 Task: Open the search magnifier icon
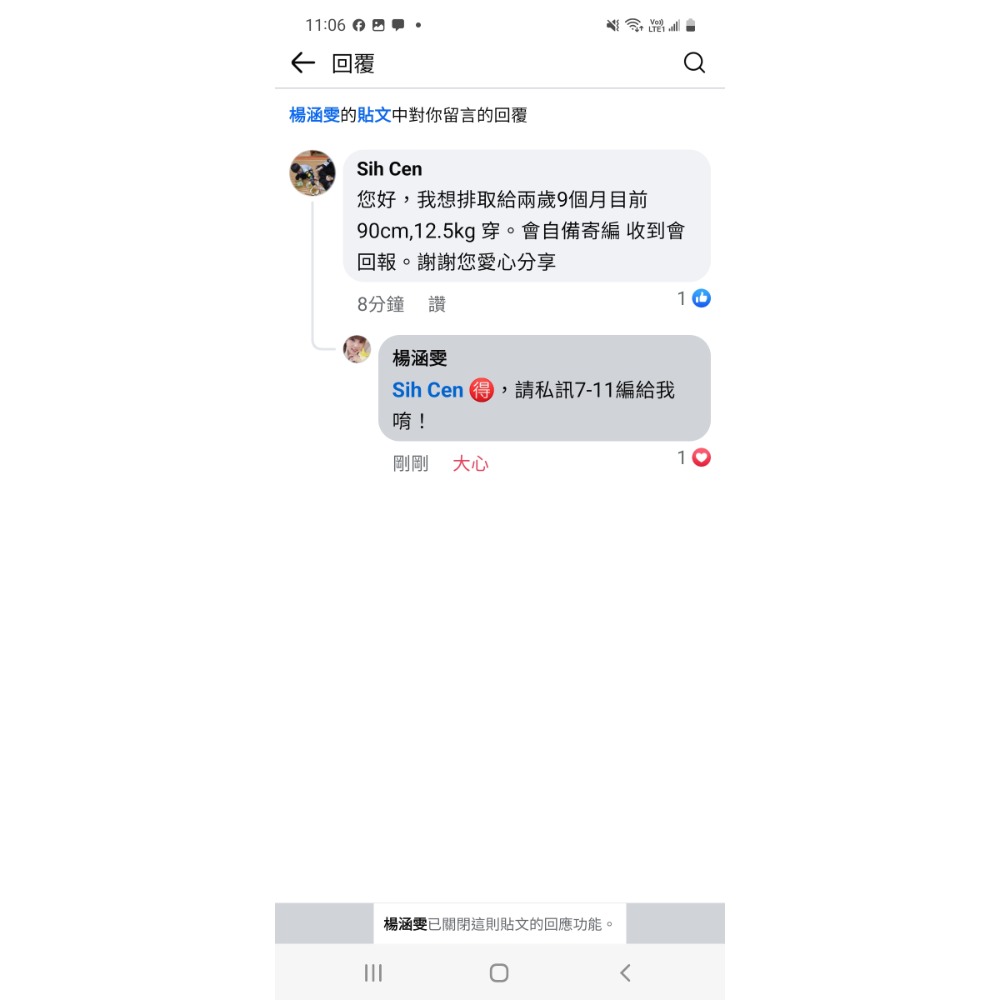(x=694, y=64)
